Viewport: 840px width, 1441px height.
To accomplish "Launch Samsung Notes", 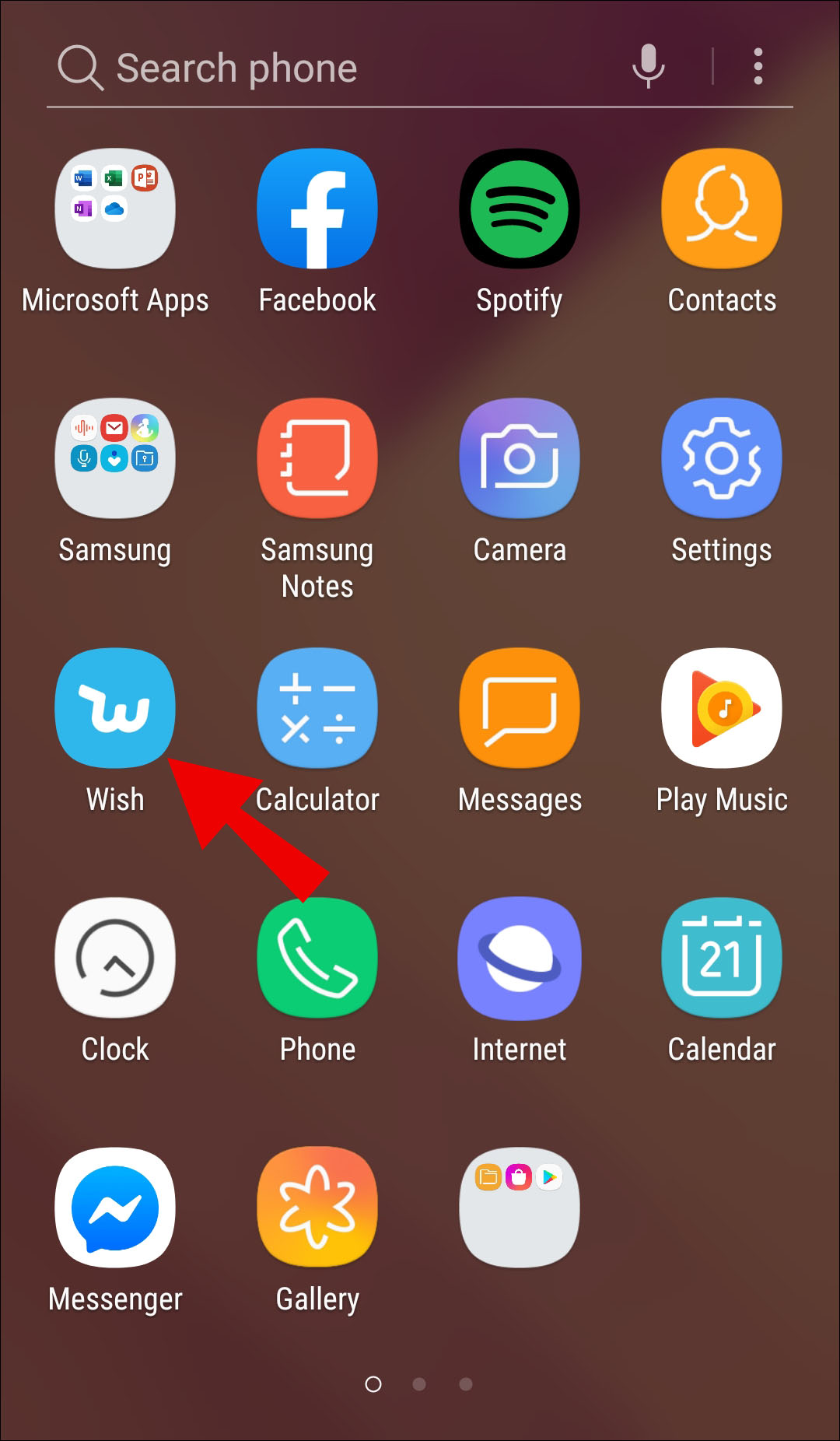I will pyautogui.click(x=317, y=458).
